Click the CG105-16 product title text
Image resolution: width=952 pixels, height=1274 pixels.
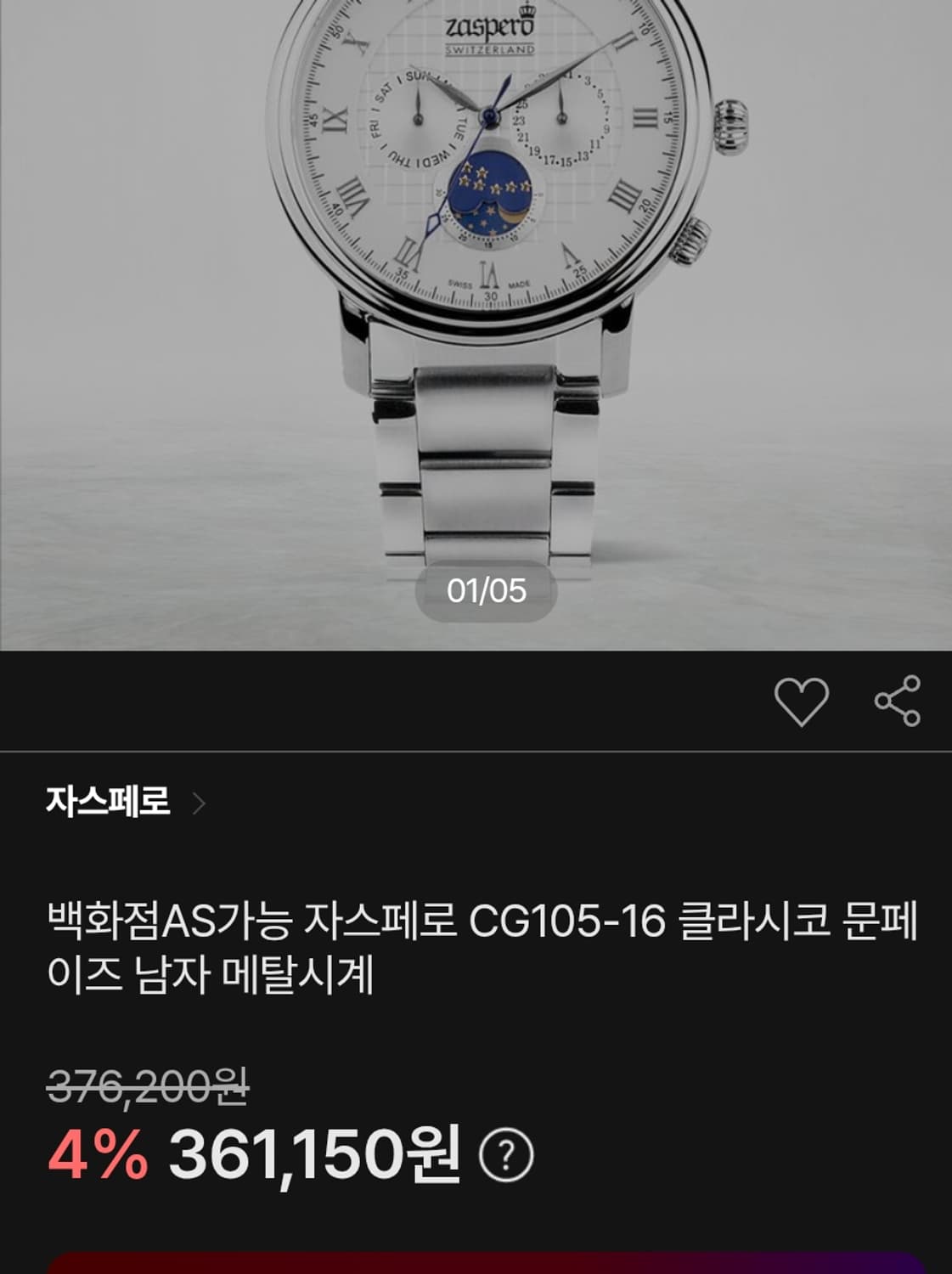pos(476,945)
